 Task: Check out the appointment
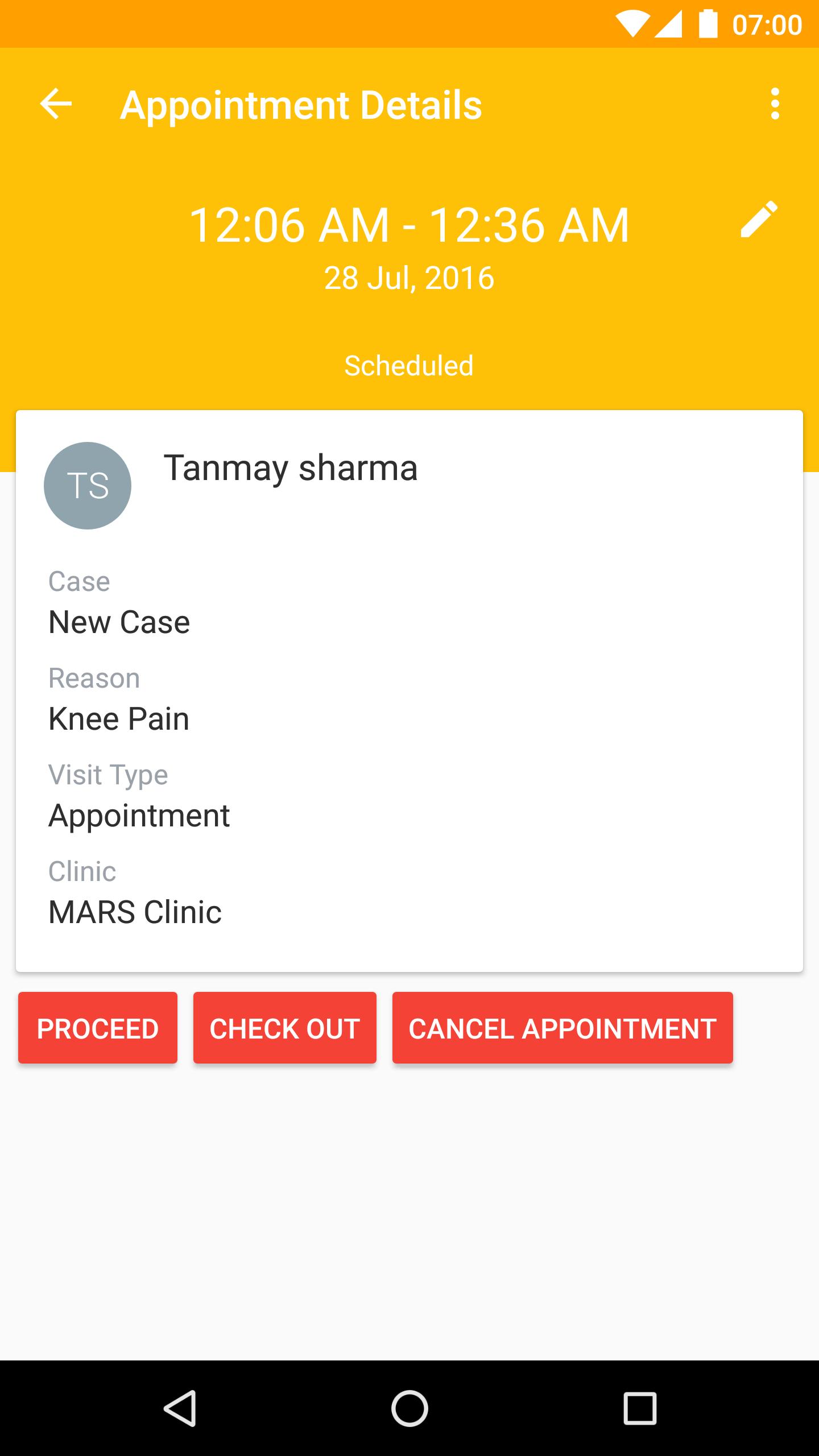click(x=285, y=1028)
